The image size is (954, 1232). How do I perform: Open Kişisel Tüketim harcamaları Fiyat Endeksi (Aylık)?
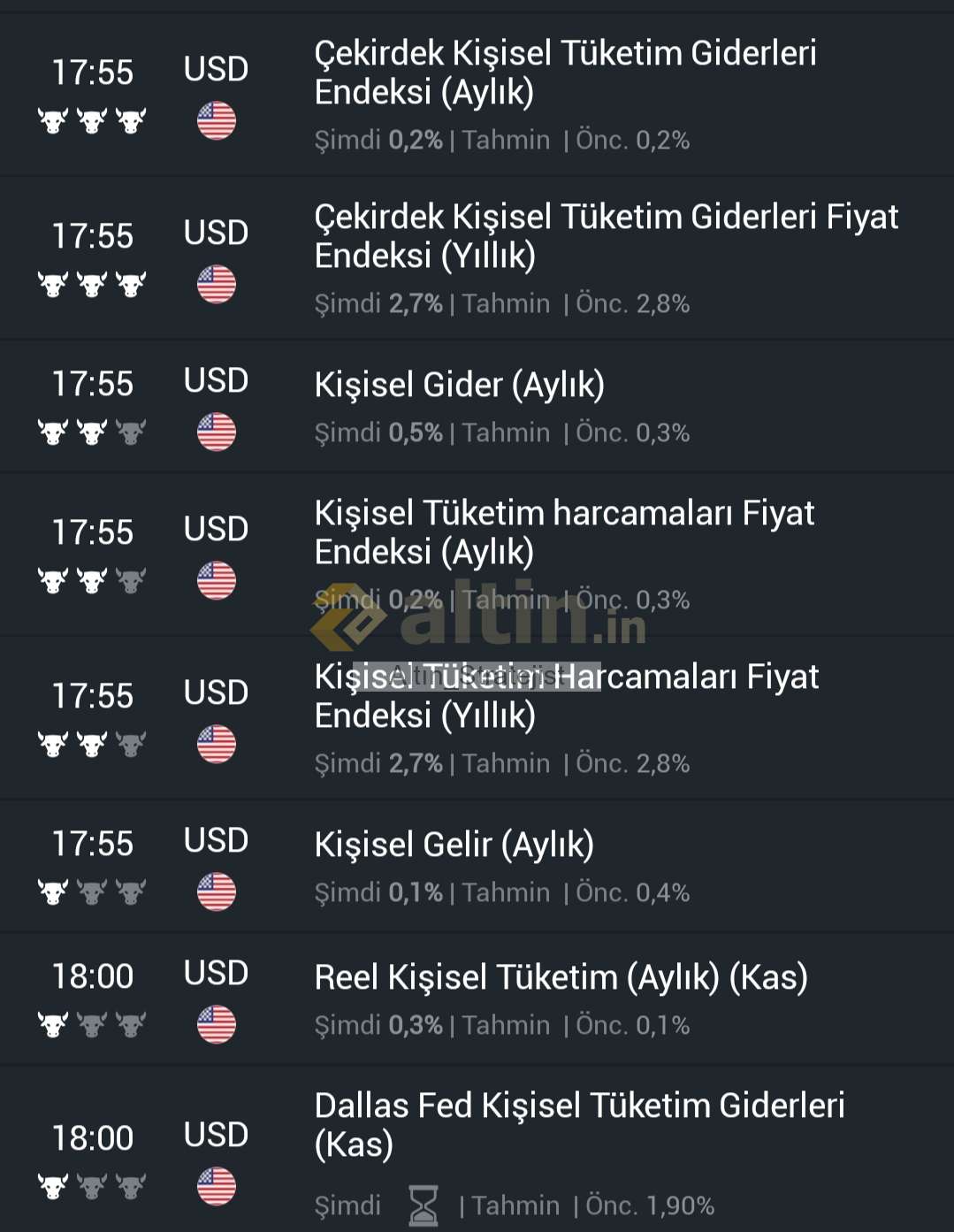point(564,532)
